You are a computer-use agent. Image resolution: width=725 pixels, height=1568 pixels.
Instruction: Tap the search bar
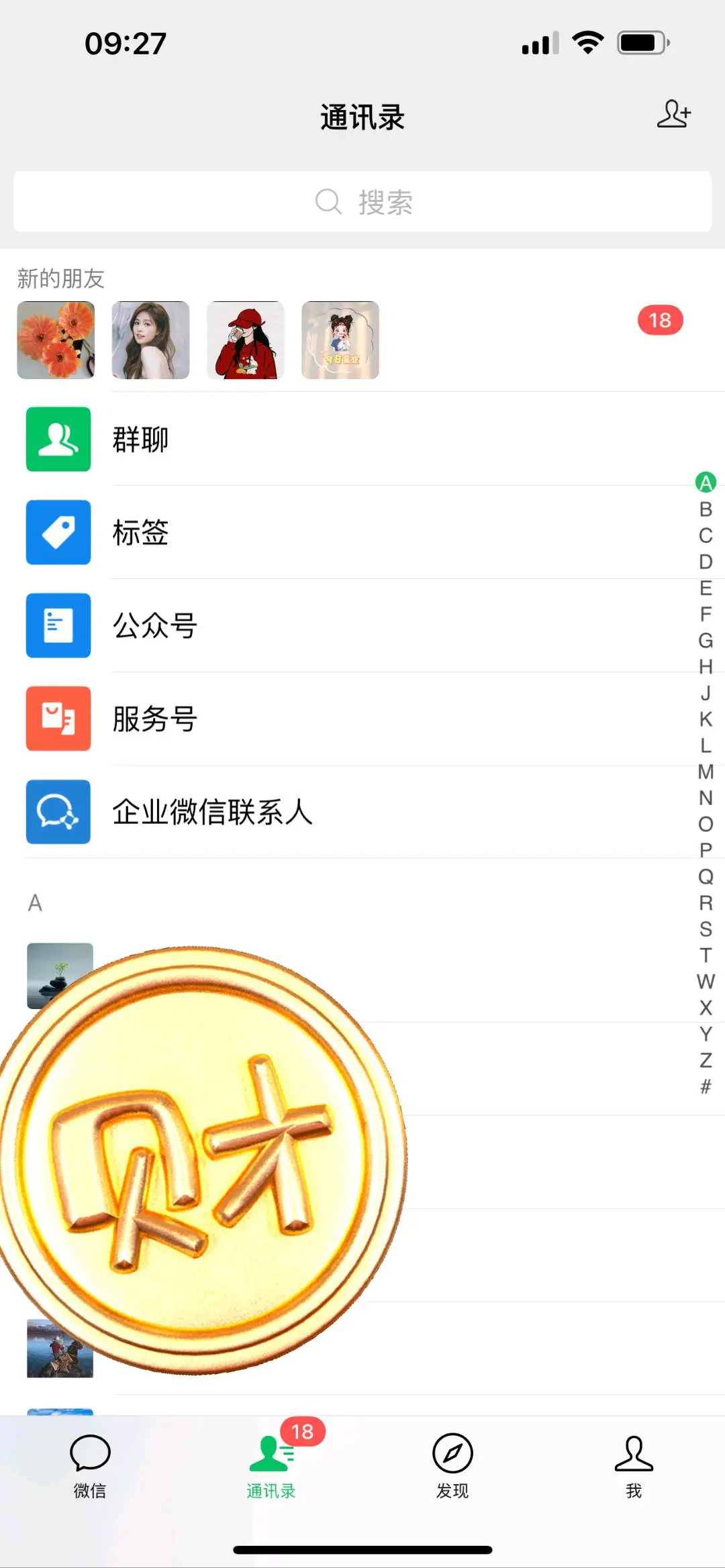(362, 201)
